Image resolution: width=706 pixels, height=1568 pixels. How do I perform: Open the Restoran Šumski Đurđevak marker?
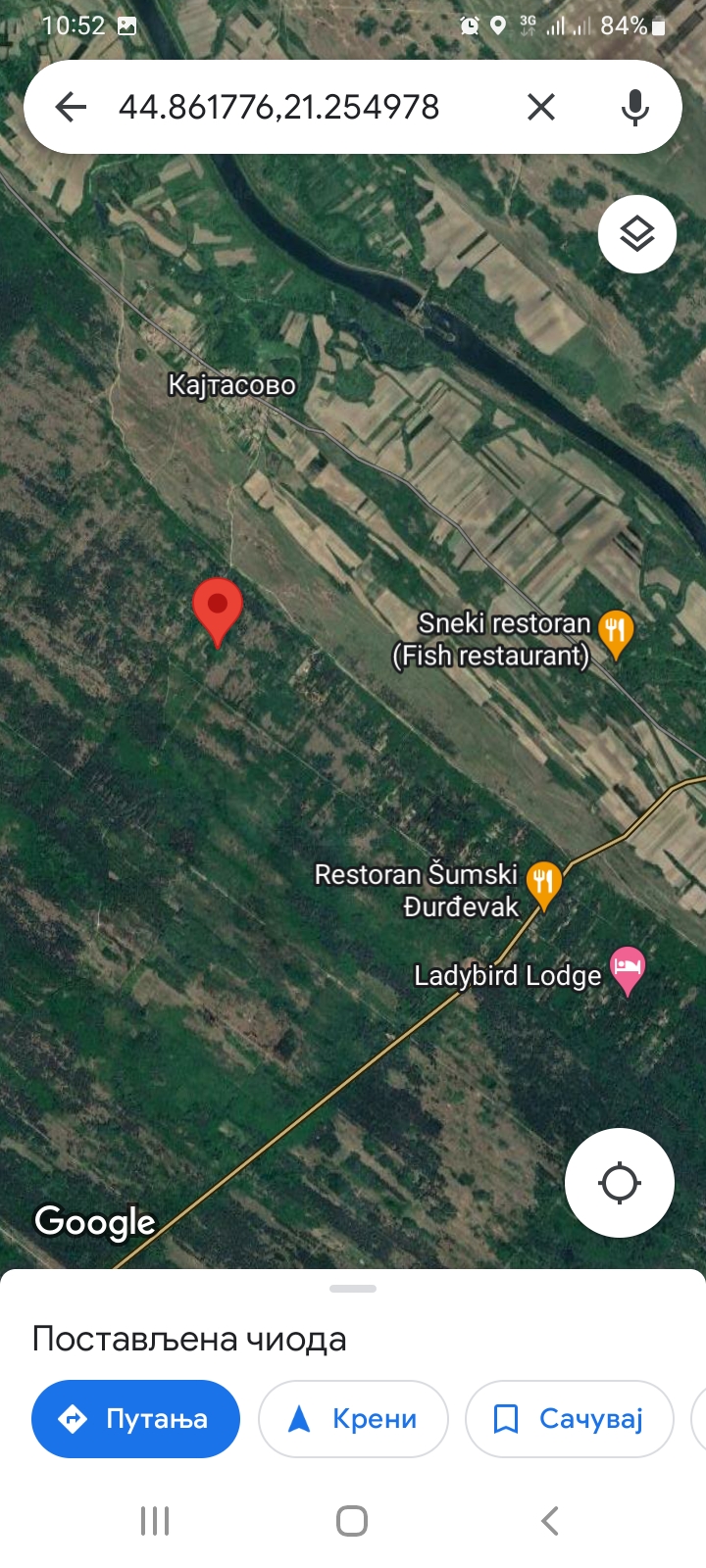(x=542, y=882)
